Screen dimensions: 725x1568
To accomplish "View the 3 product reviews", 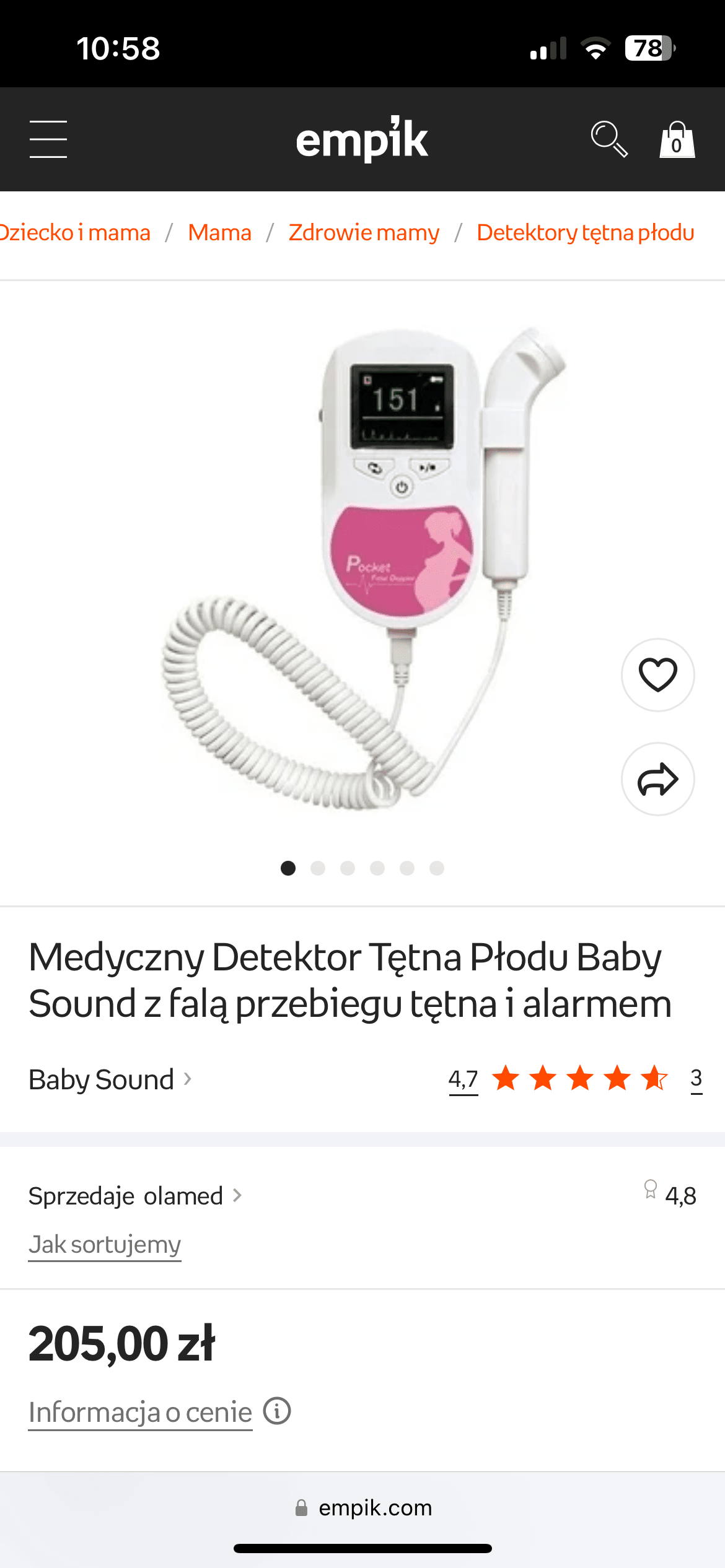I will 696,1079.
